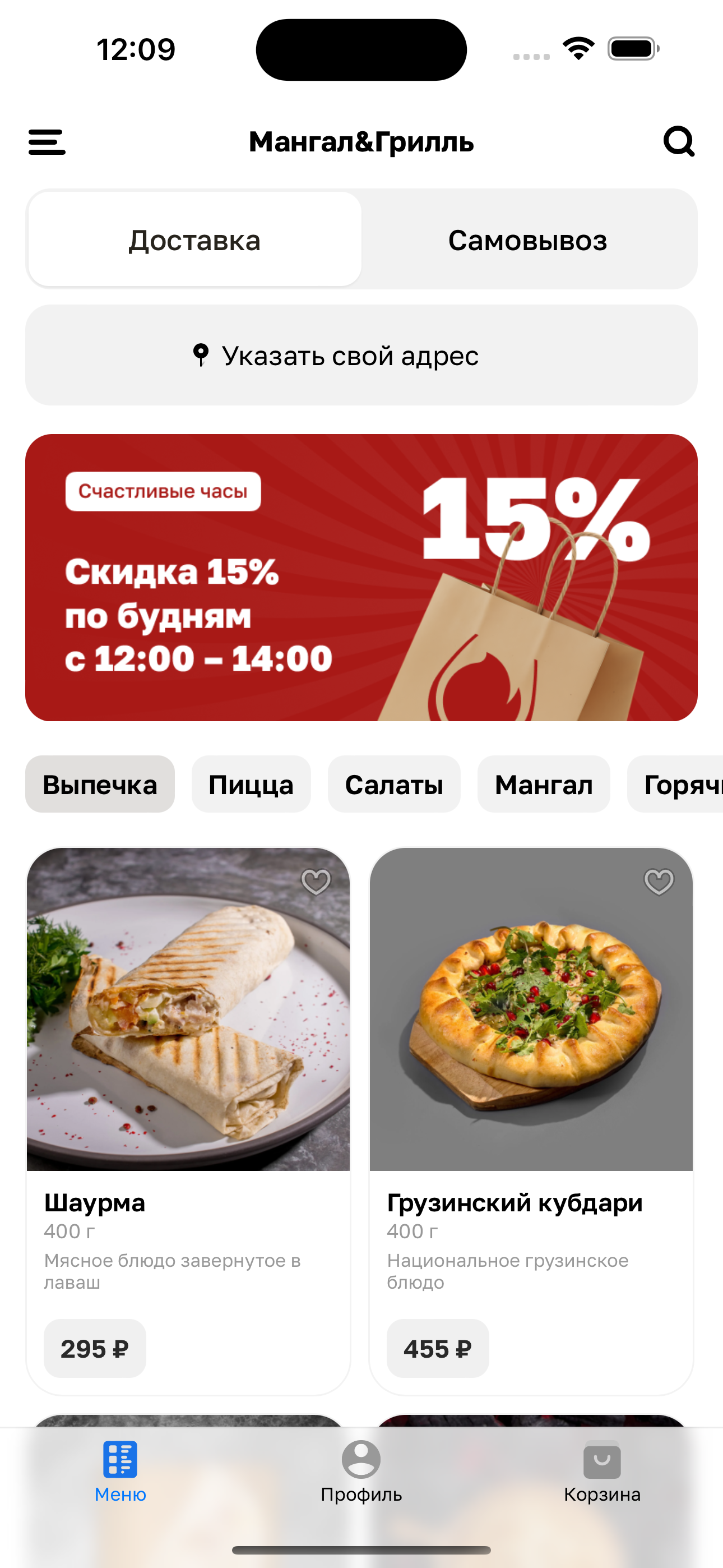Add Грузинский кубдари to favorites with heart

(659, 882)
